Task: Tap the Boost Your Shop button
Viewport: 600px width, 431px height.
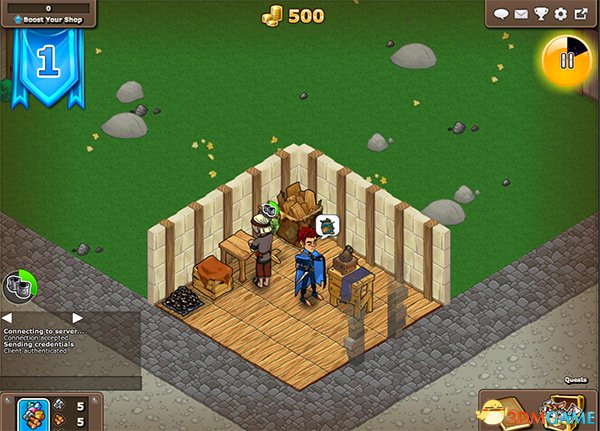Action: click(x=48, y=19)
